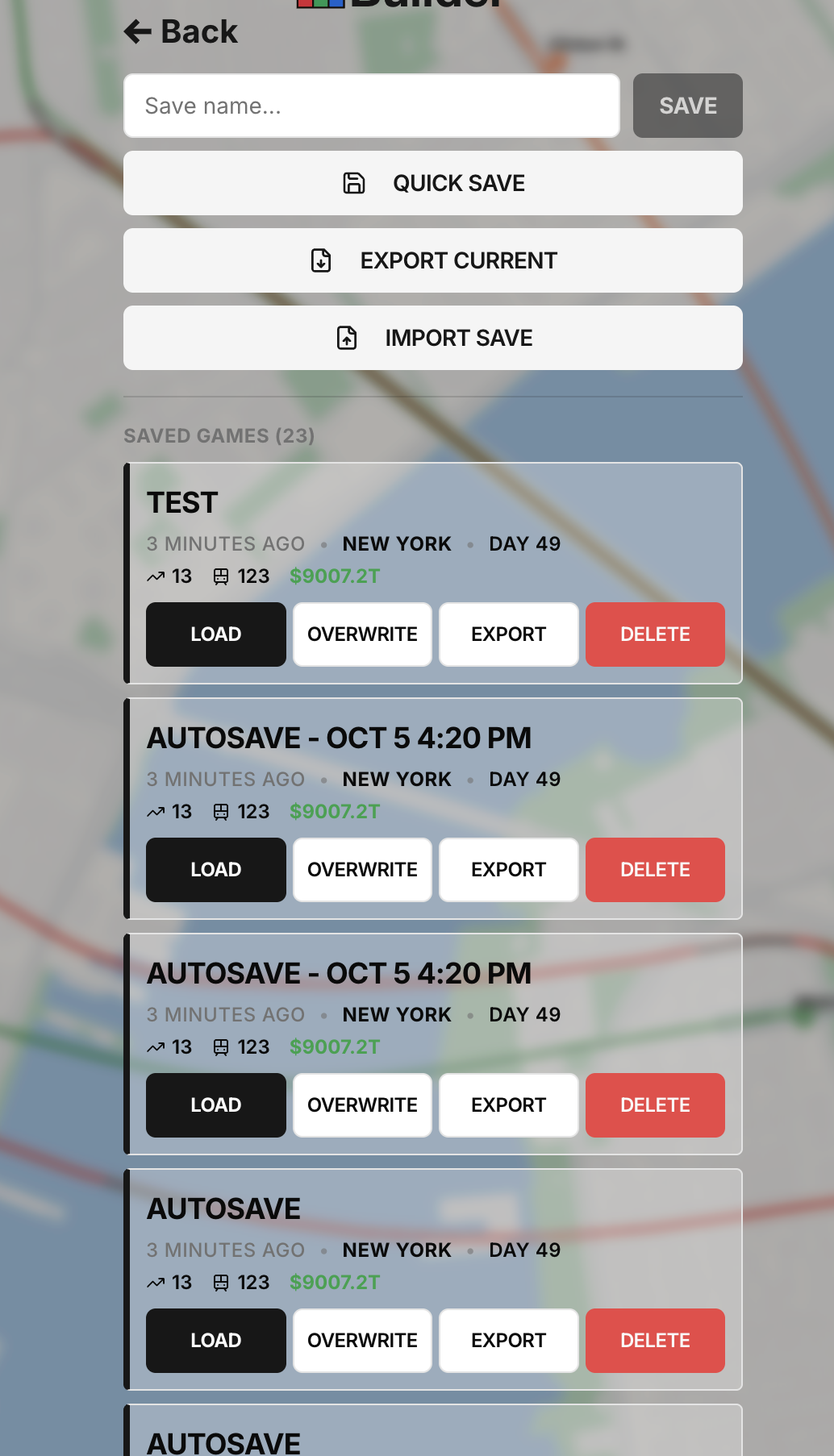834x1456 pixels.
Task: Load the first plain AUTOSAVE entry
Action: [215, 1341]
